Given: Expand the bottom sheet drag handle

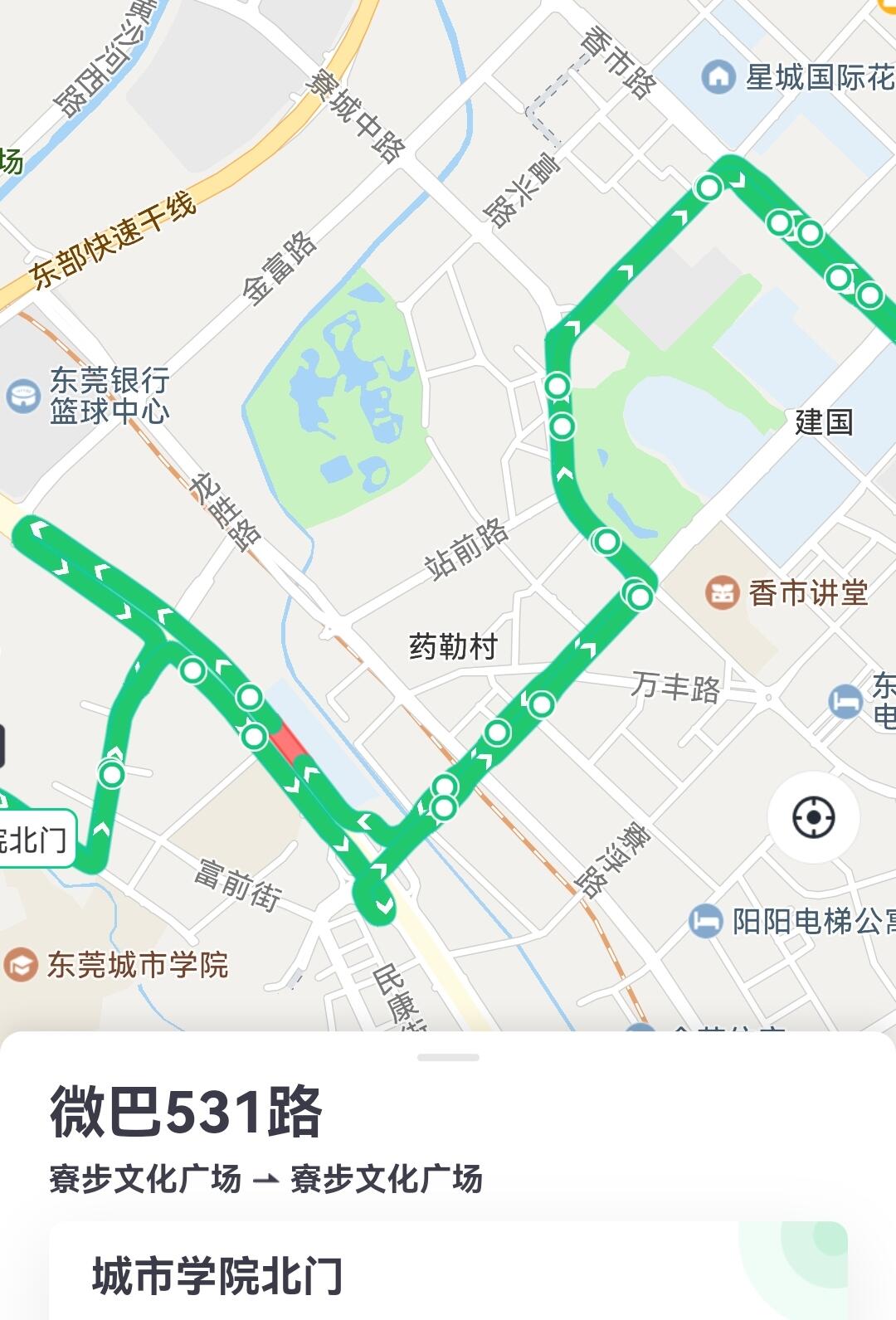Looking at the screenshot, I should pyautogui.click(x=448, y=1058).
